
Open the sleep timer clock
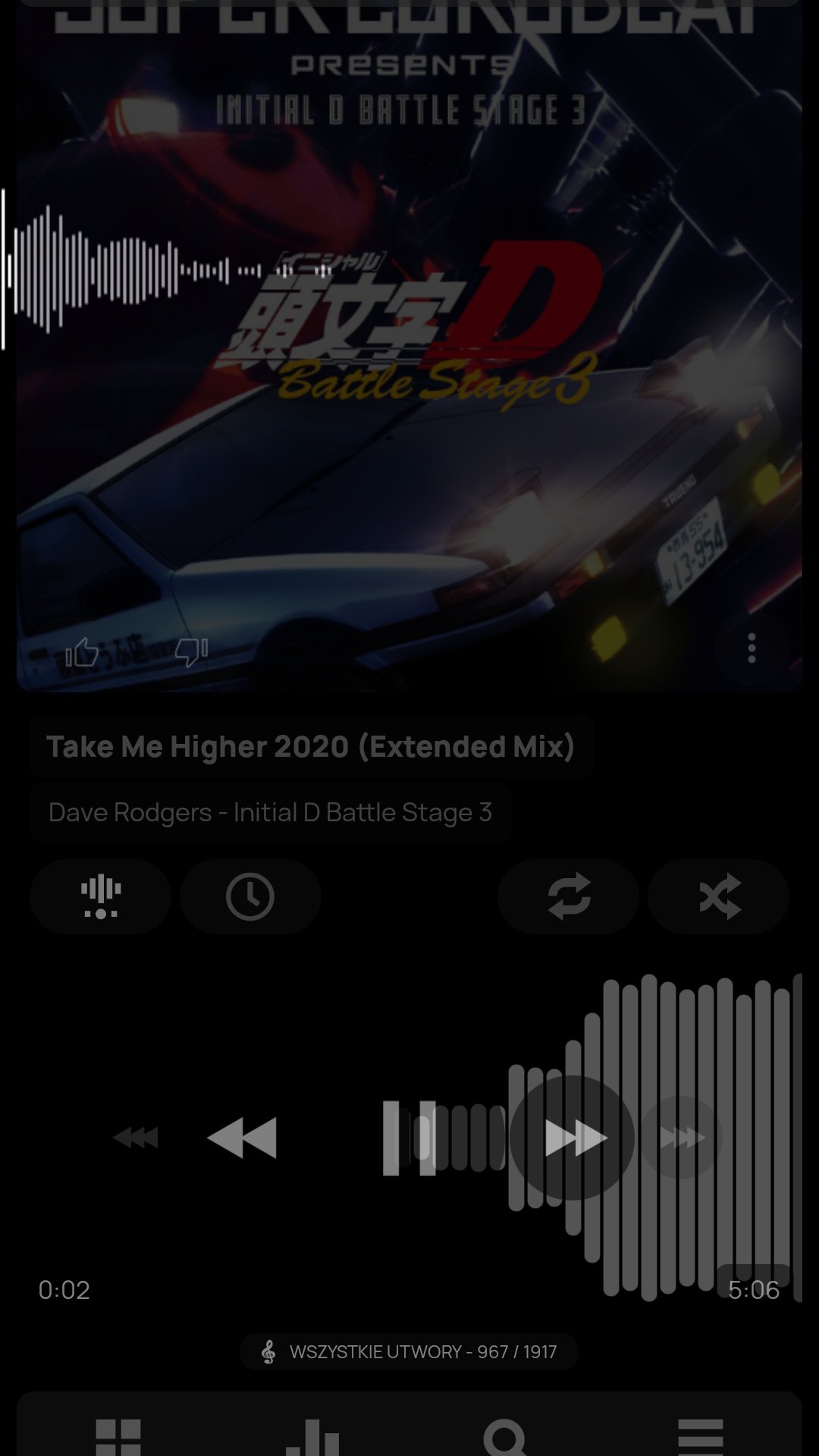click(250, 896)
